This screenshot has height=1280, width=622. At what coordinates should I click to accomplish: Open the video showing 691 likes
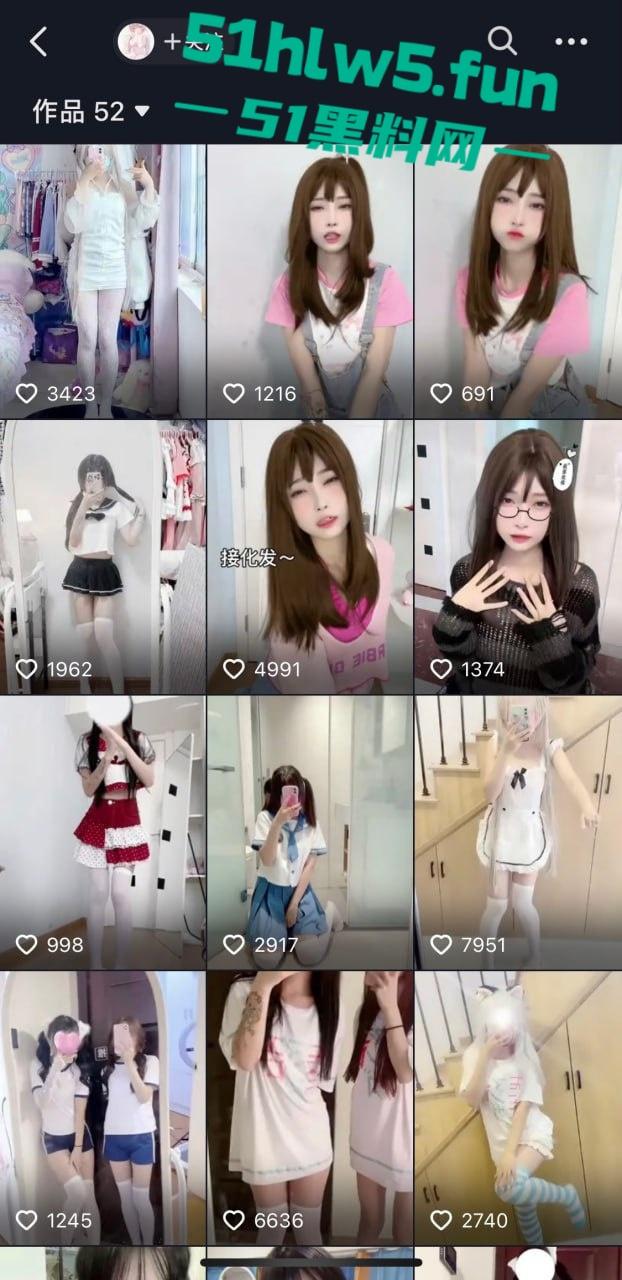(x=518, y=280)
